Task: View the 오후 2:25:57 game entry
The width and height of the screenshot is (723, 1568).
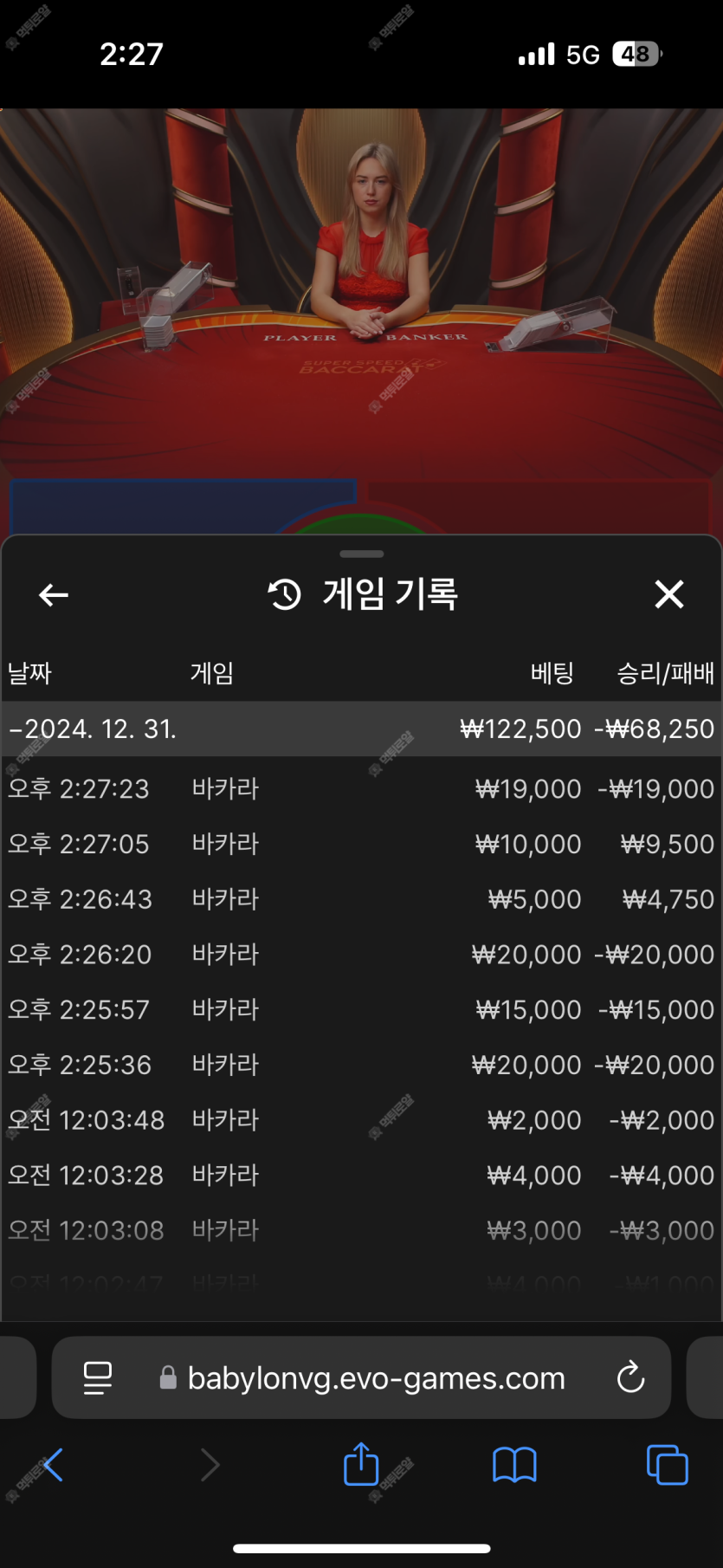Action: (362, 1009)
